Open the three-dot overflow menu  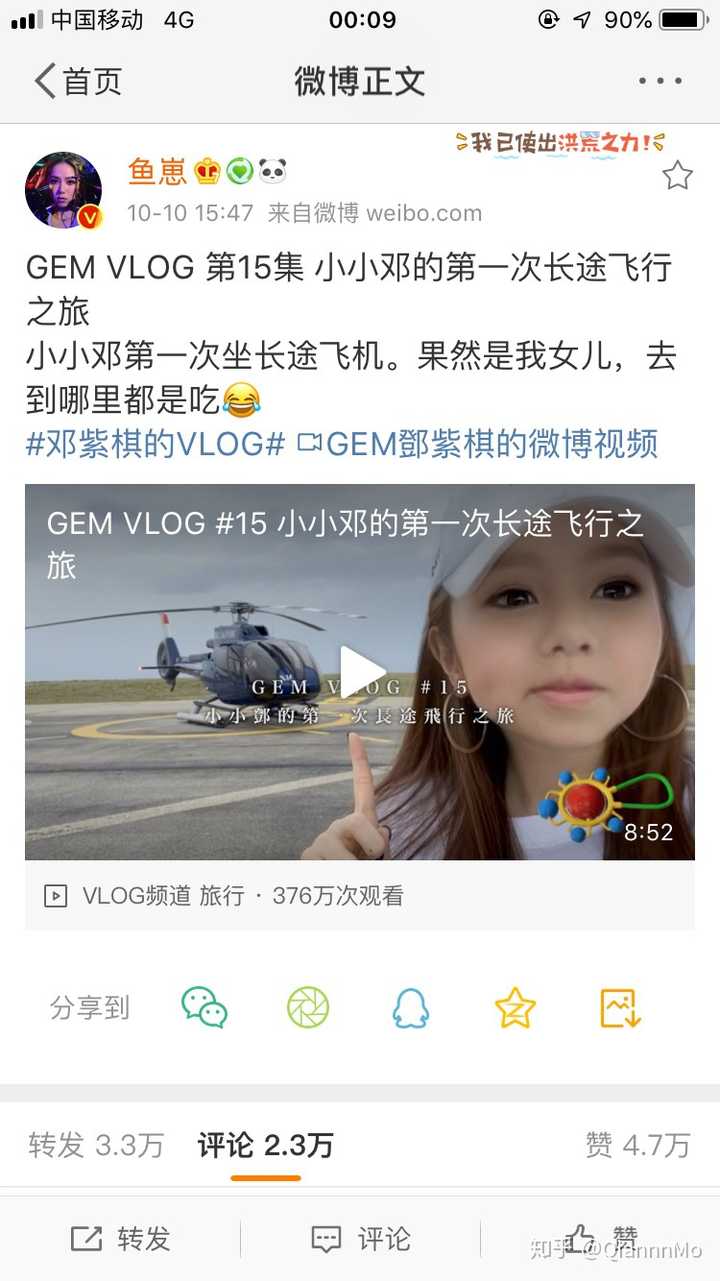tap(660, 81)
